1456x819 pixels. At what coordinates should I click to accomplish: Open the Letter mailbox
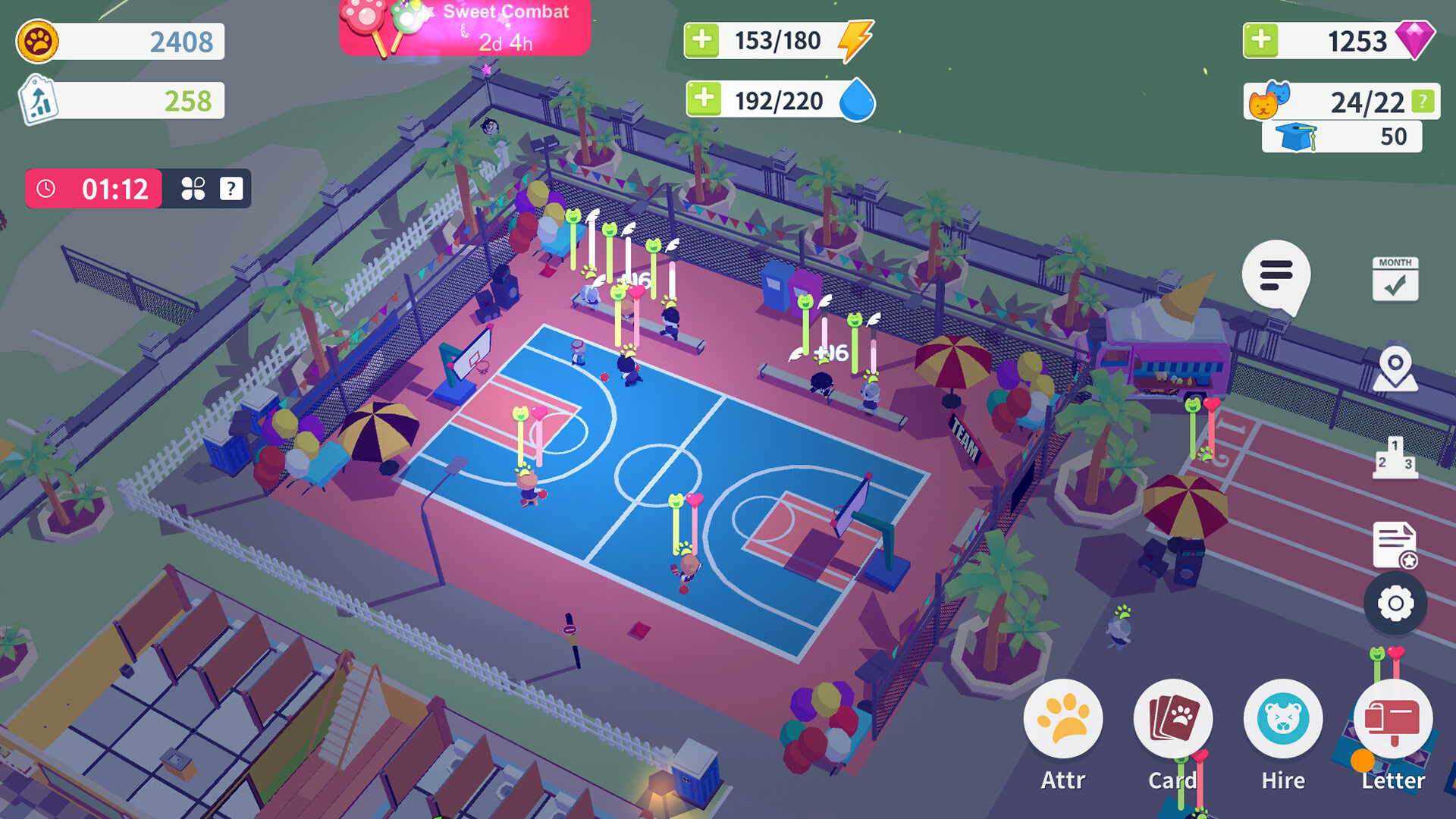click(x=1393, y=719)
